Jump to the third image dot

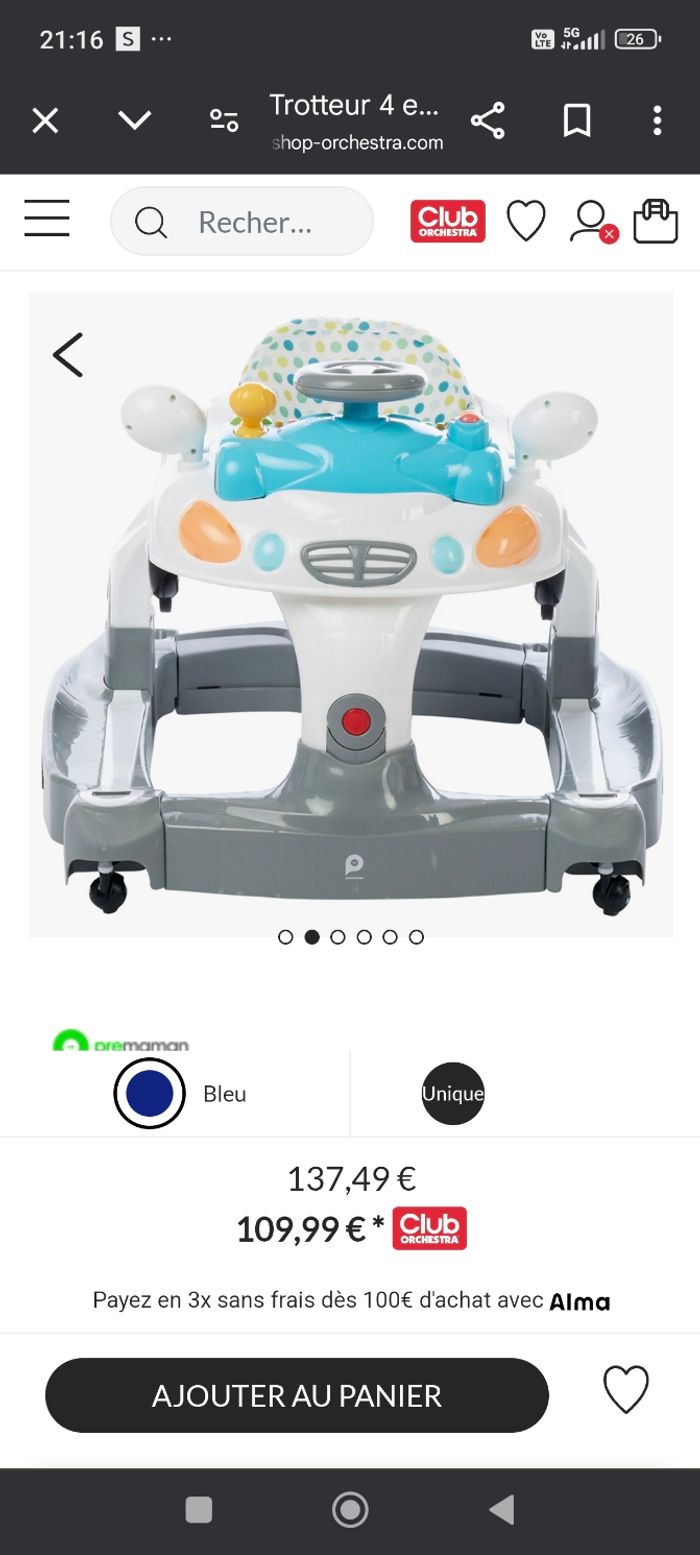(x=338, y=937)
